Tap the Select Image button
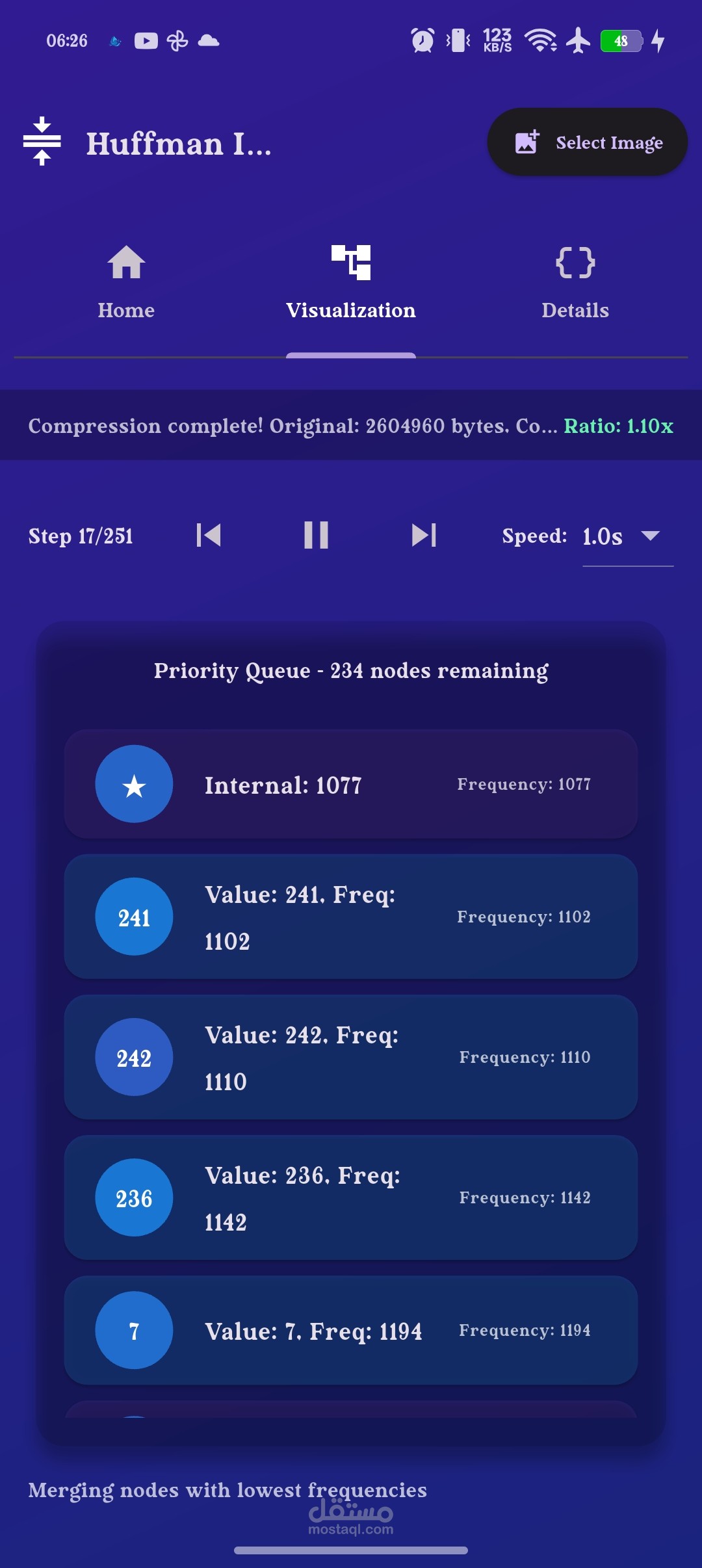The height and width of the screenshot is (1568, 702). (x=587, y=142)
